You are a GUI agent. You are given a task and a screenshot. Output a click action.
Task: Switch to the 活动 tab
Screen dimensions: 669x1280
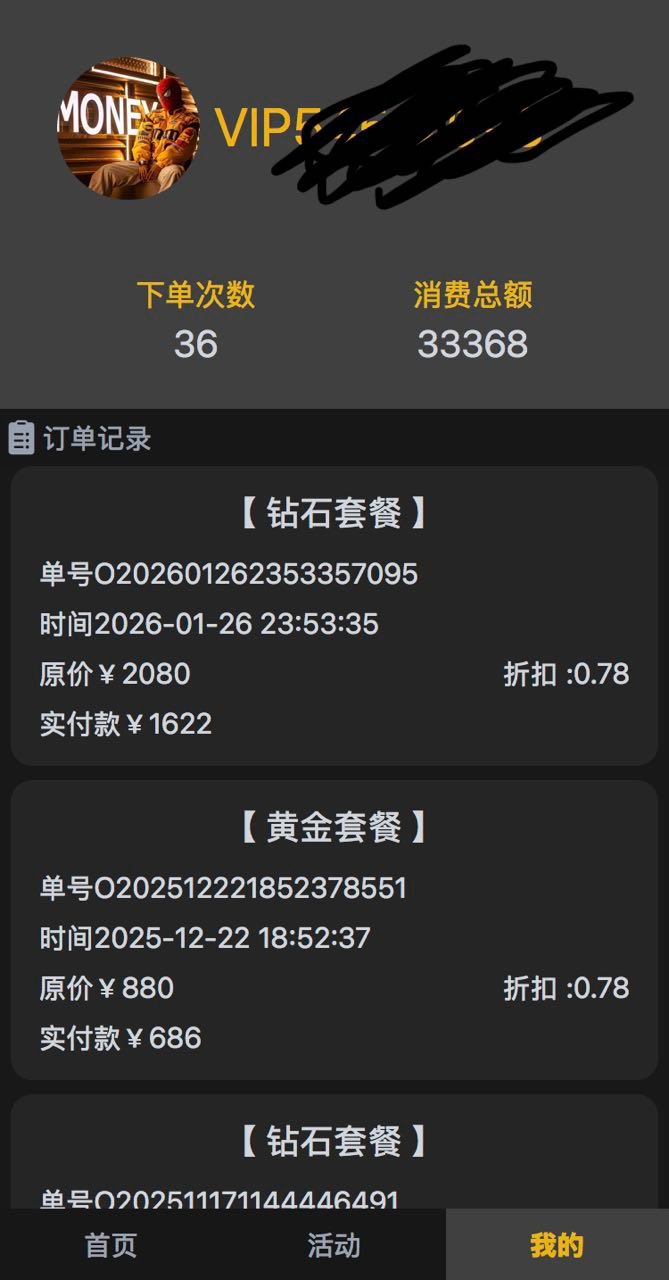(334, 1245)
